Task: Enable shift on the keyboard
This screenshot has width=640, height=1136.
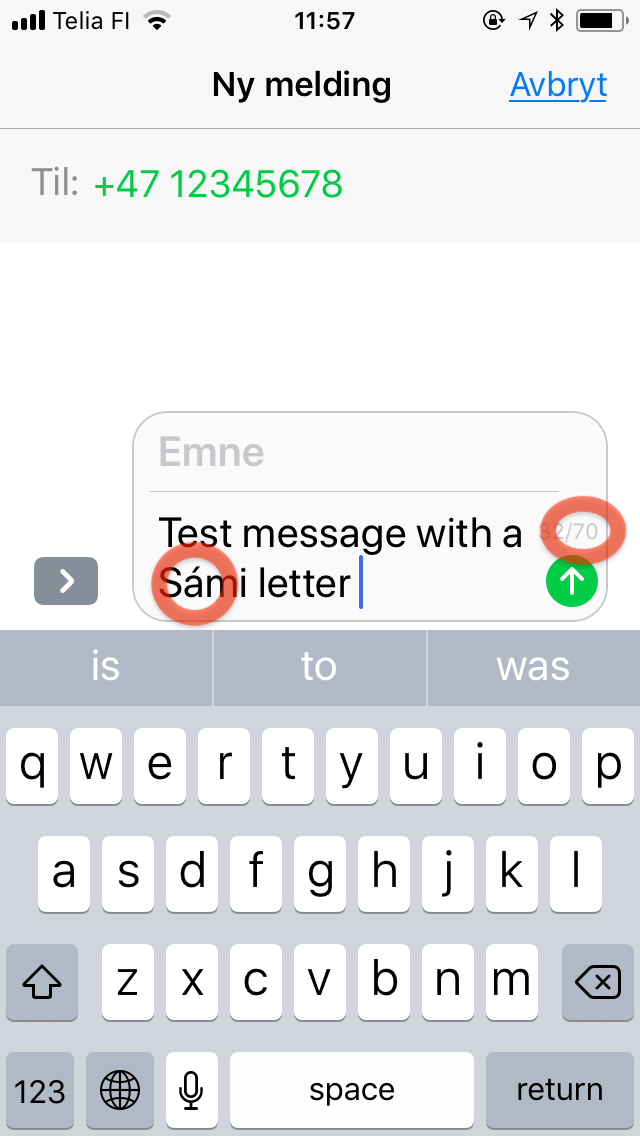Action: click(42, 982)
